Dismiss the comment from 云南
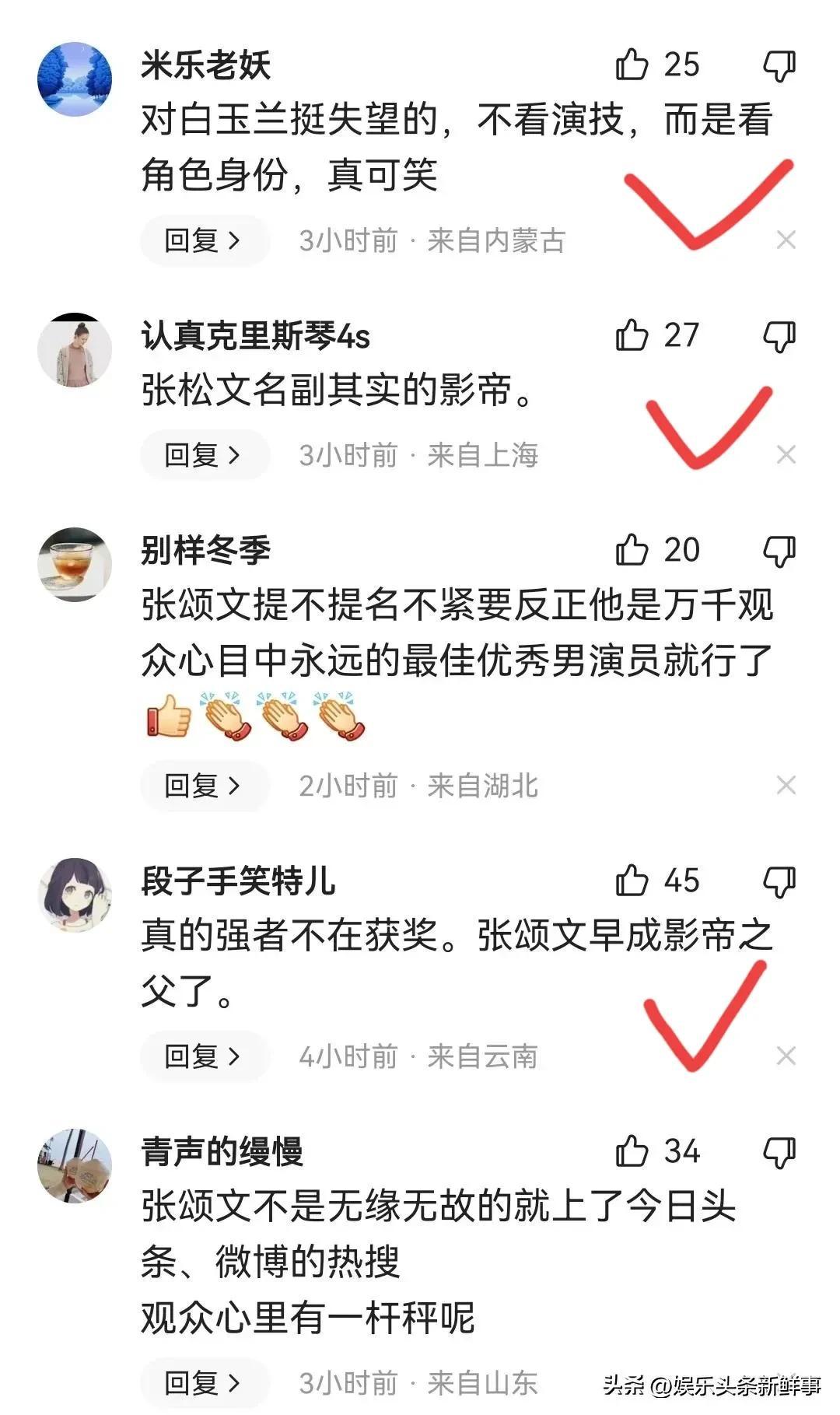This screenshot has height=1415, width=840. click(786, 1056)
